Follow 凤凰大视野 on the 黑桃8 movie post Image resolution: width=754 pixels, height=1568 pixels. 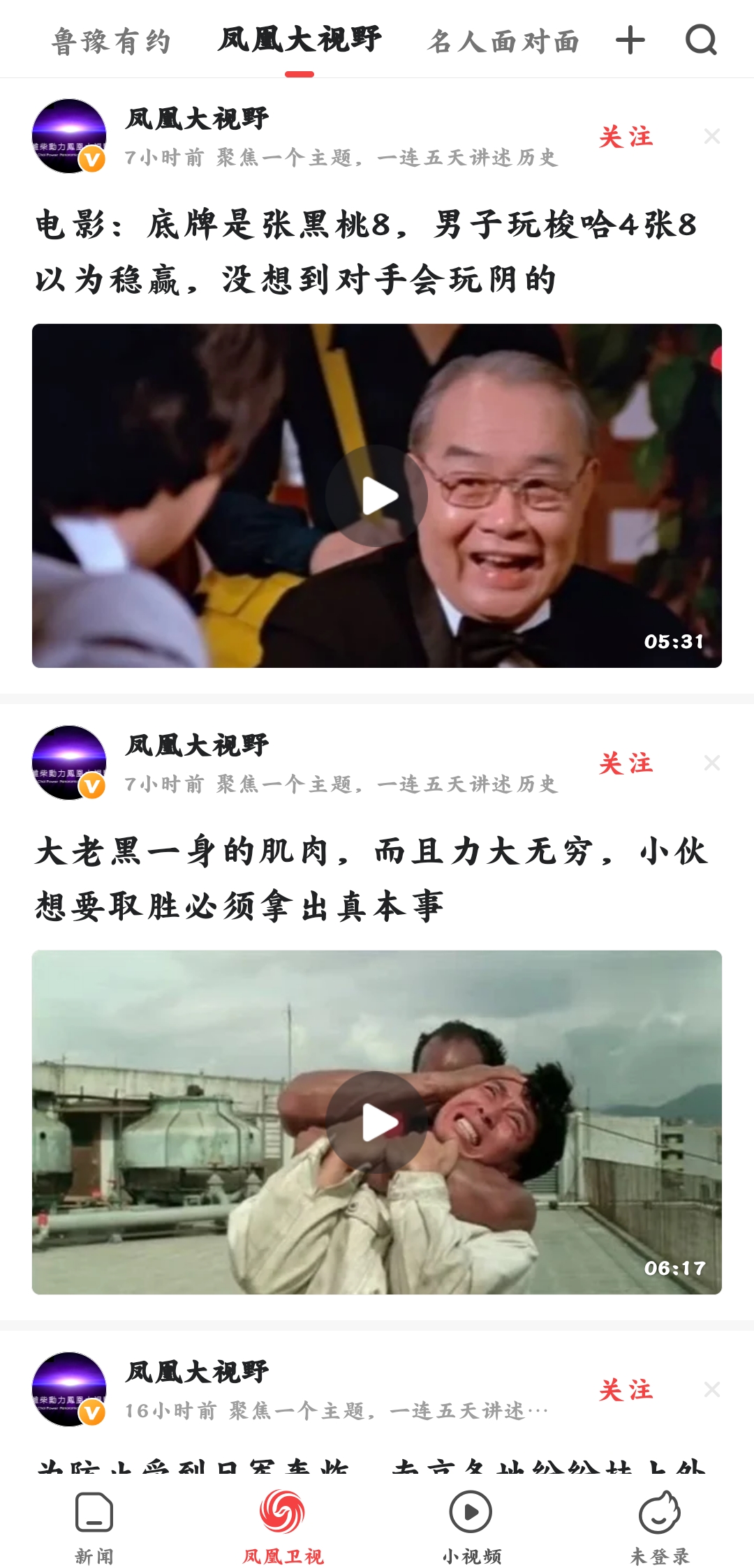coord(626,137)
